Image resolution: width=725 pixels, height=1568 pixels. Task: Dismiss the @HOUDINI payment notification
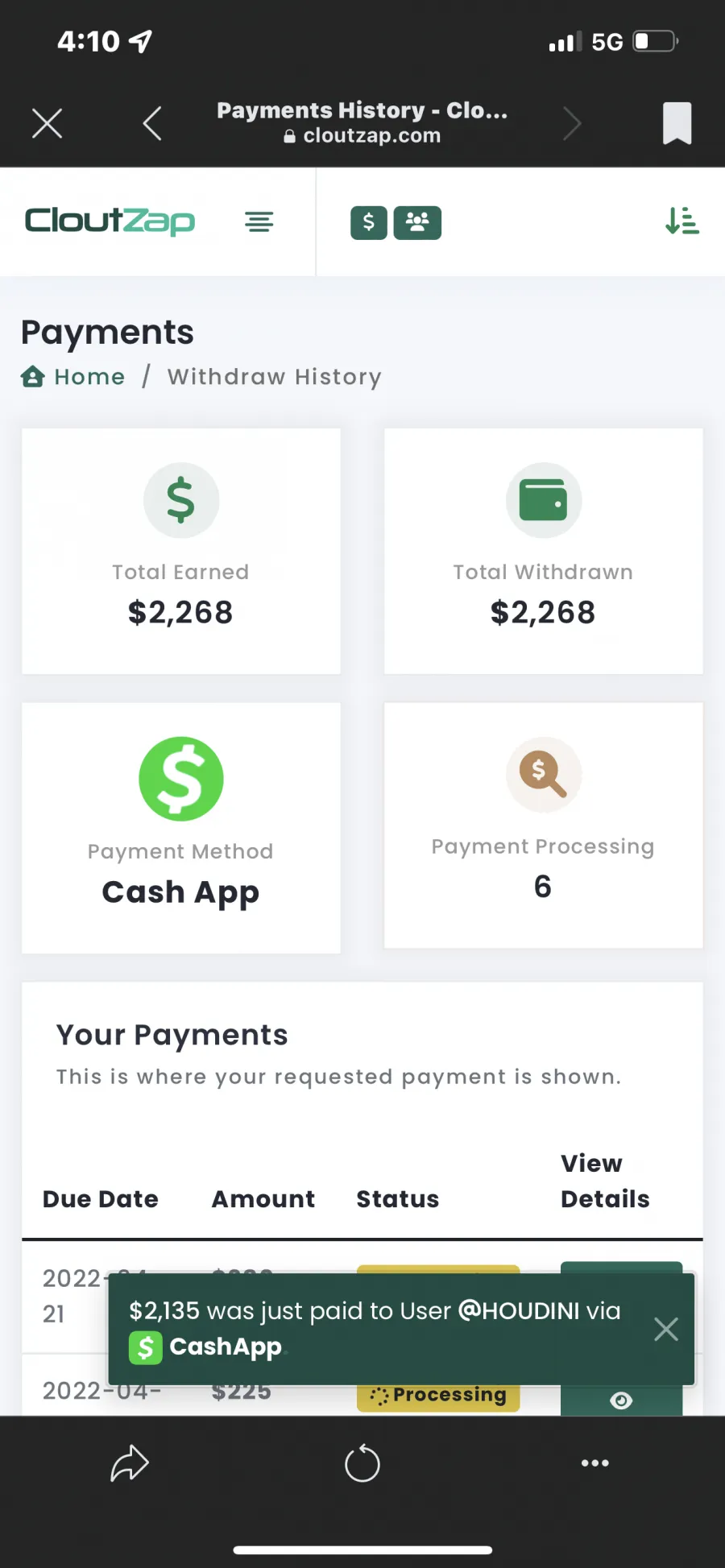[666, 1329]
